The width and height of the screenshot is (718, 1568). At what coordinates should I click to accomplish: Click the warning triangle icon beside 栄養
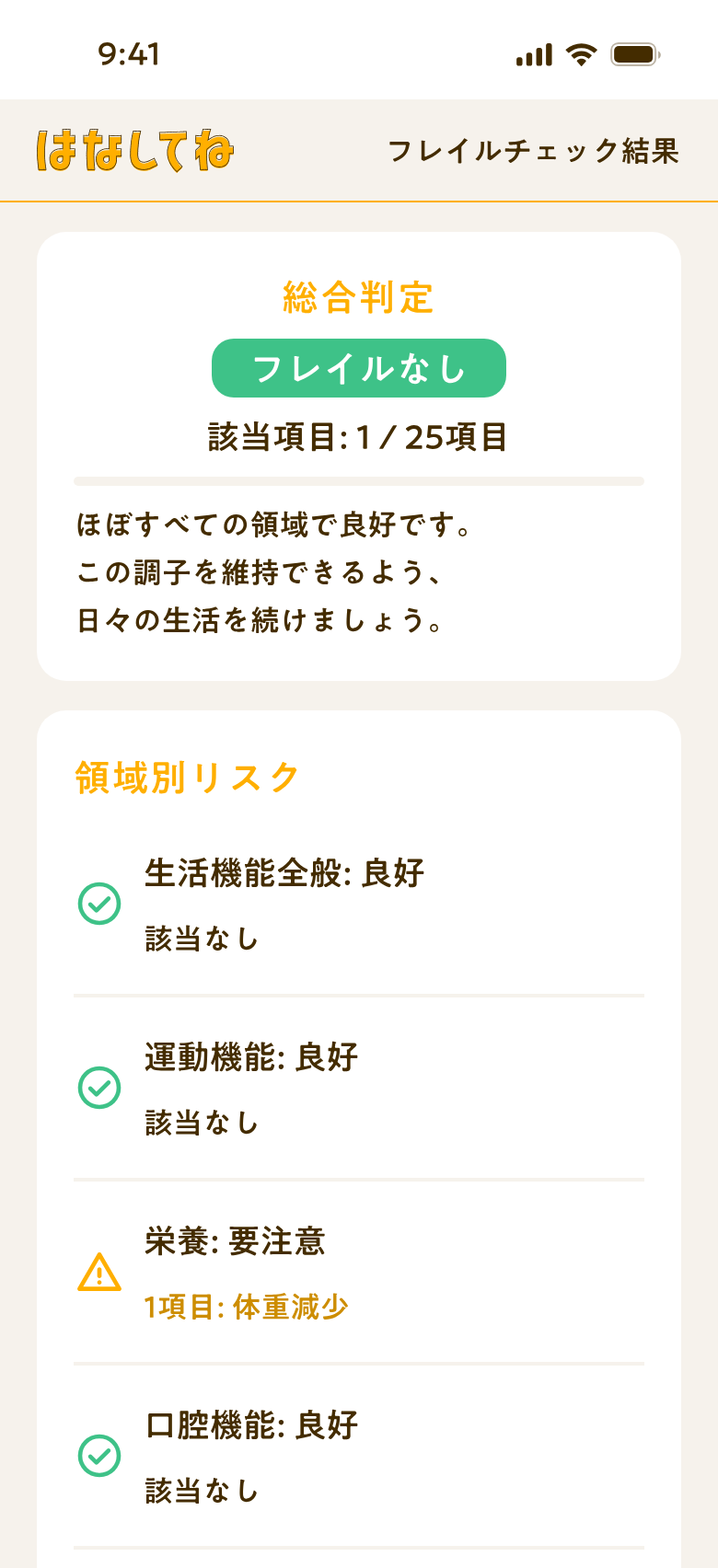tap(99, 1272)
